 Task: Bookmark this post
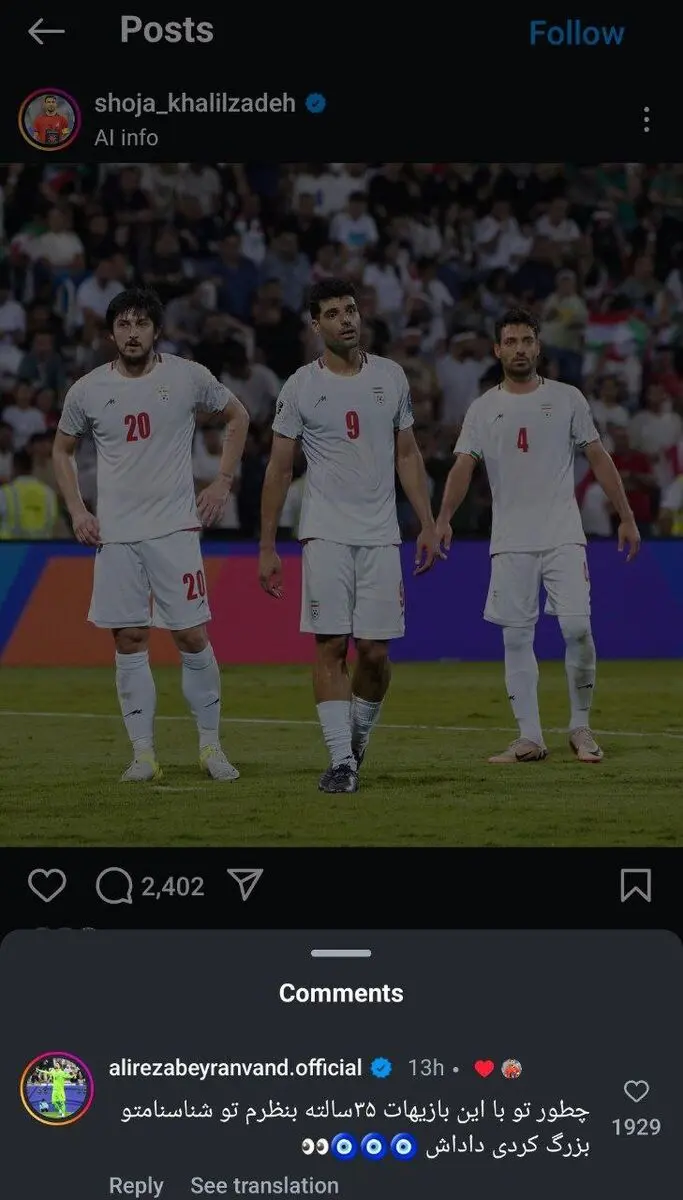coord(635,885)
